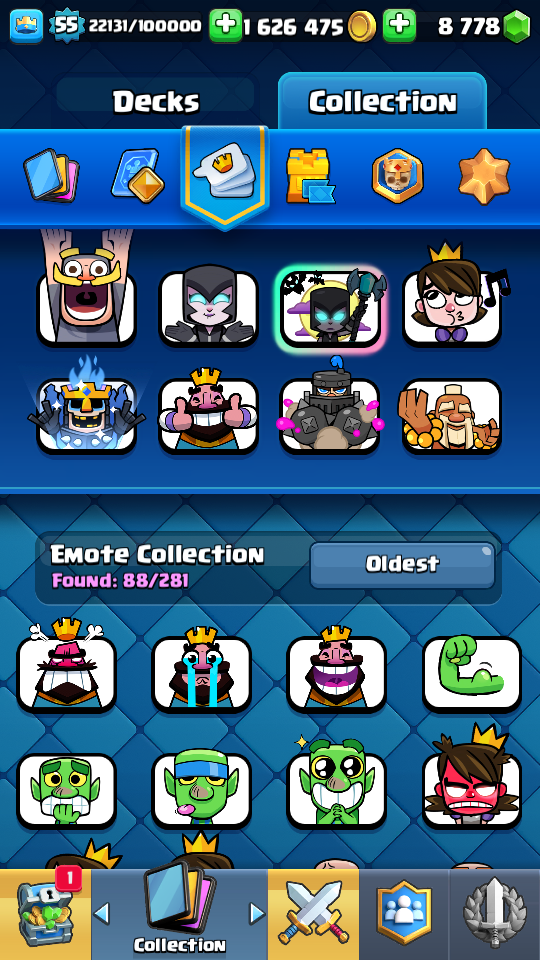Select the green flexing arm emote

click(x=472, y=673)
